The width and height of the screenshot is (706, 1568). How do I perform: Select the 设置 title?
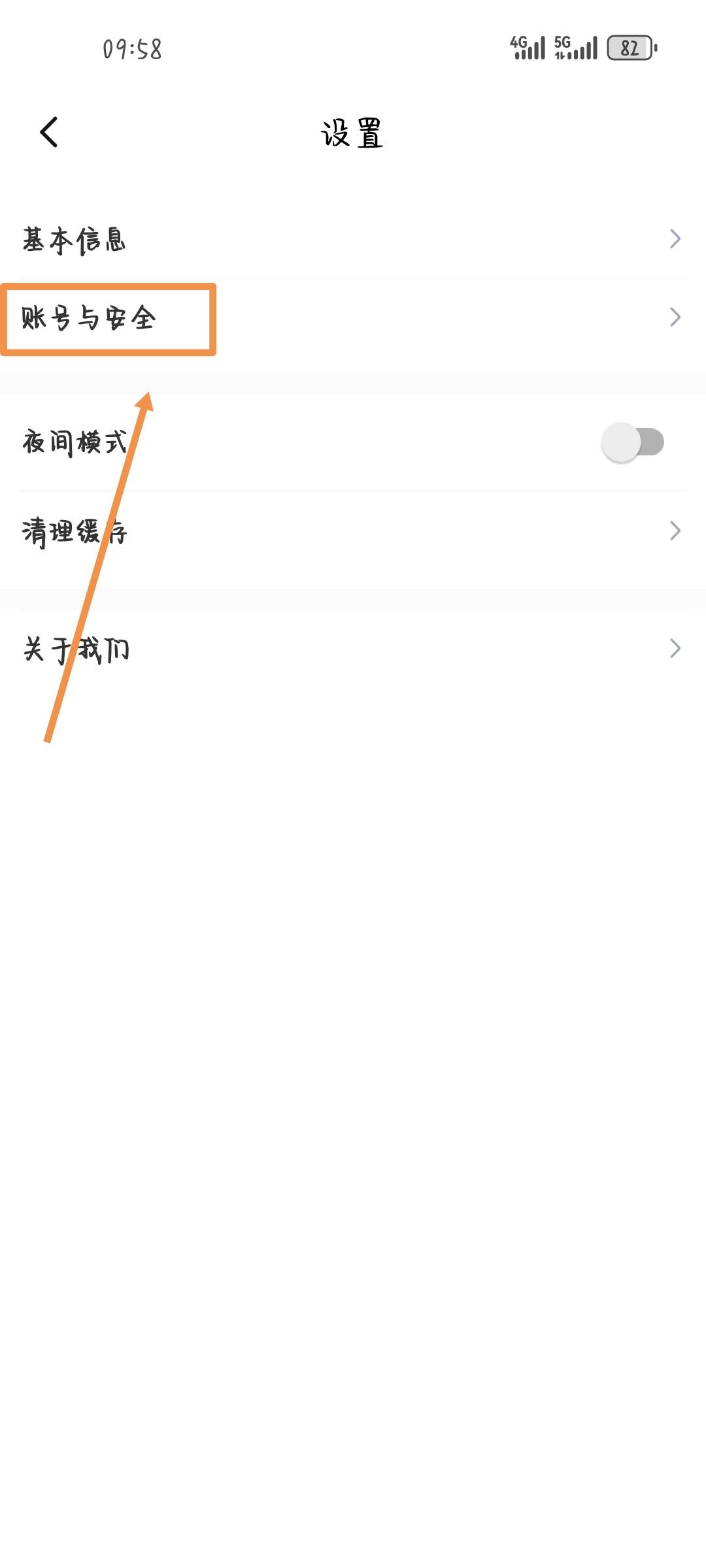click(x=352, y=132)
